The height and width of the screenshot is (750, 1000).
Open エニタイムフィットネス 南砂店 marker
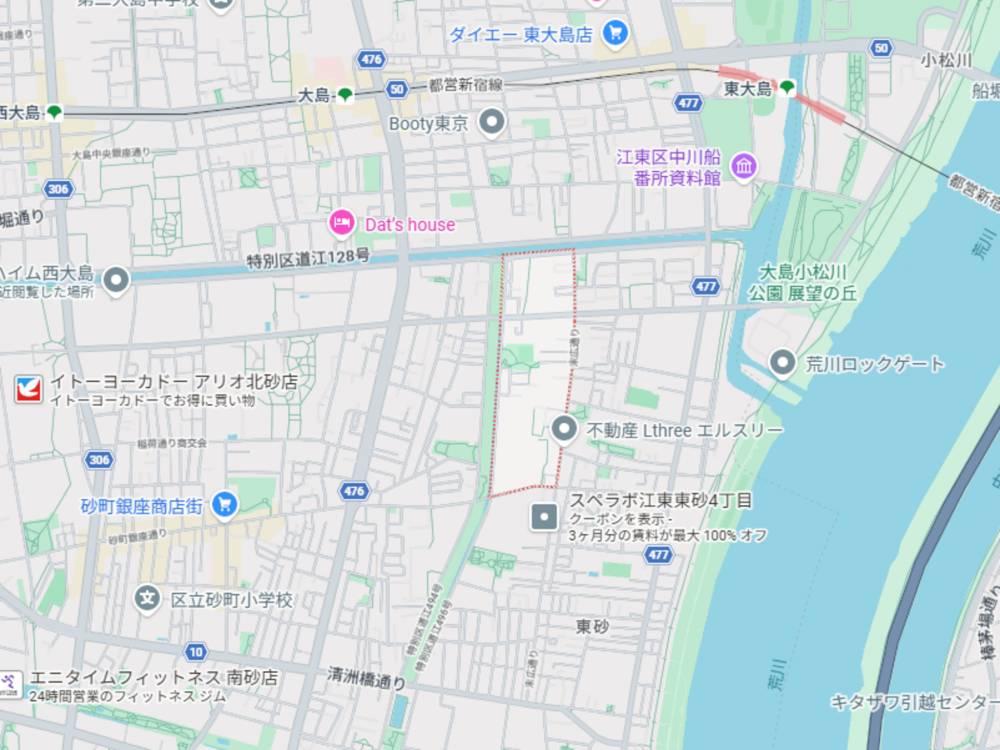10,682
